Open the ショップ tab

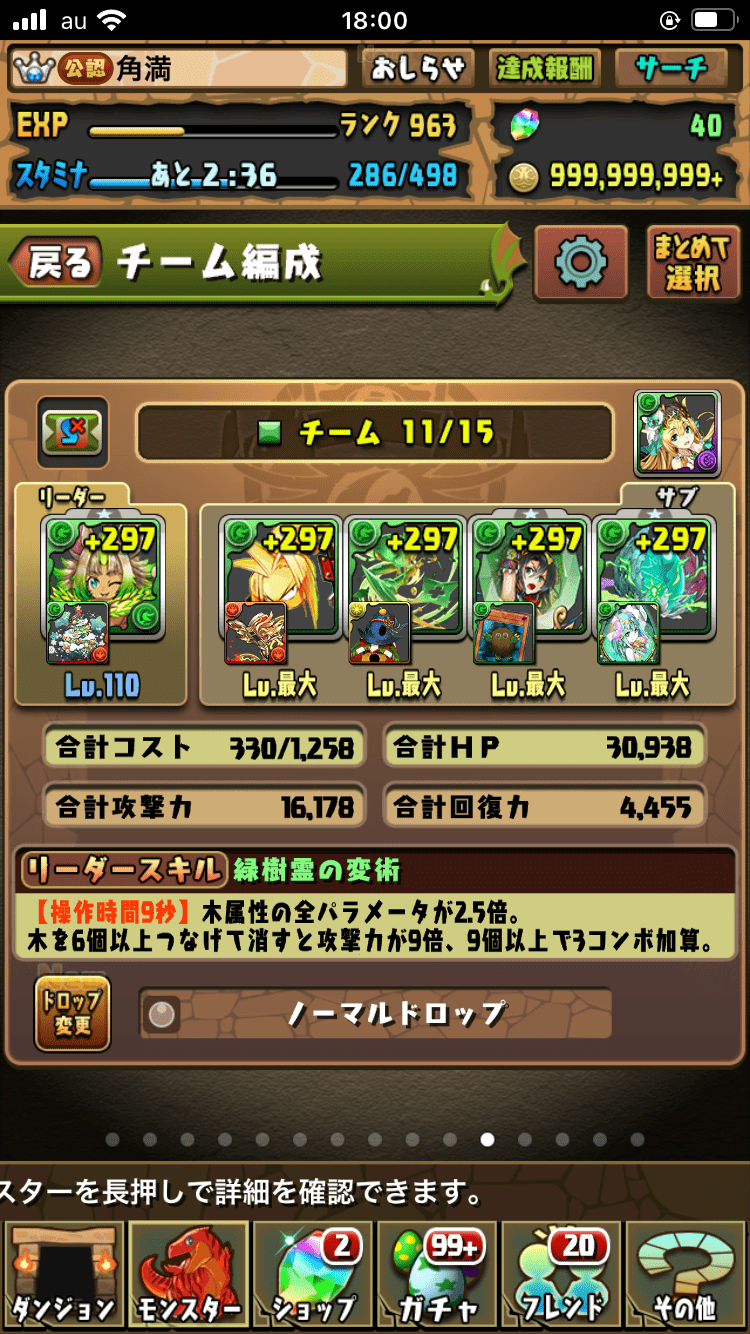[312, 1275]
